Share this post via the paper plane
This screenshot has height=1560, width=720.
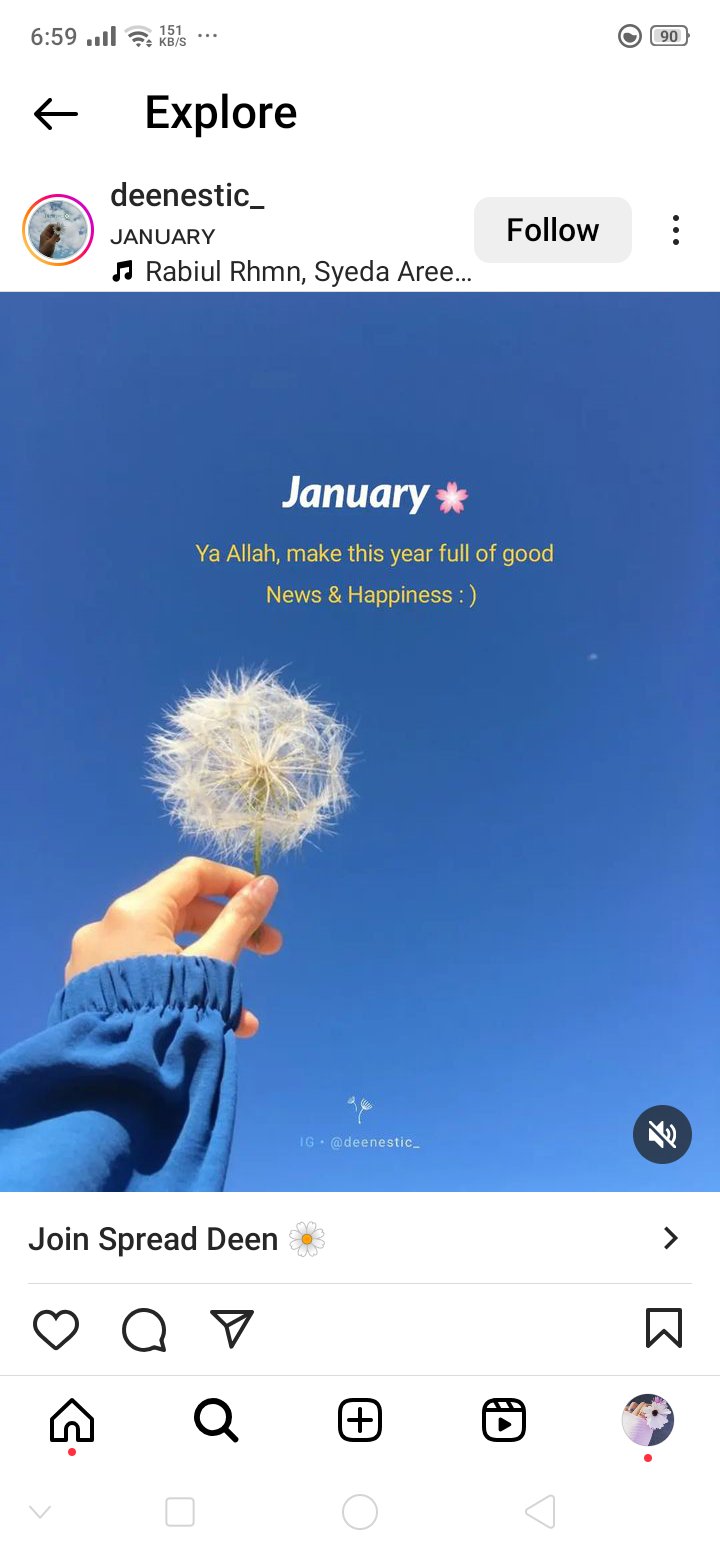click(232, 1329)
